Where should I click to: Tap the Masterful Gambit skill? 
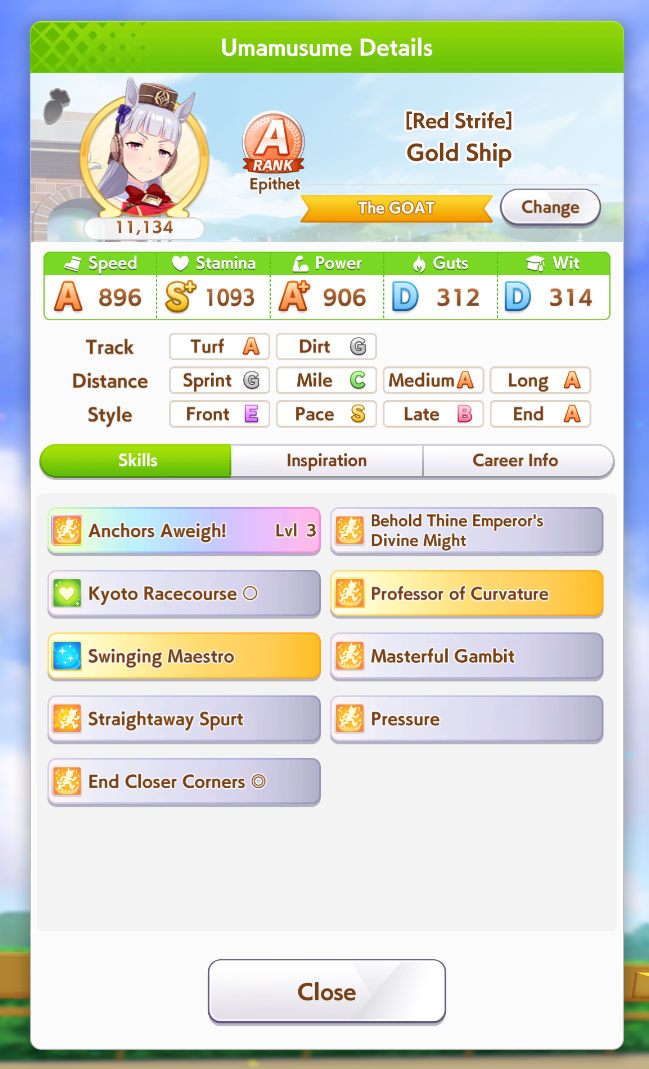point(467,657)
